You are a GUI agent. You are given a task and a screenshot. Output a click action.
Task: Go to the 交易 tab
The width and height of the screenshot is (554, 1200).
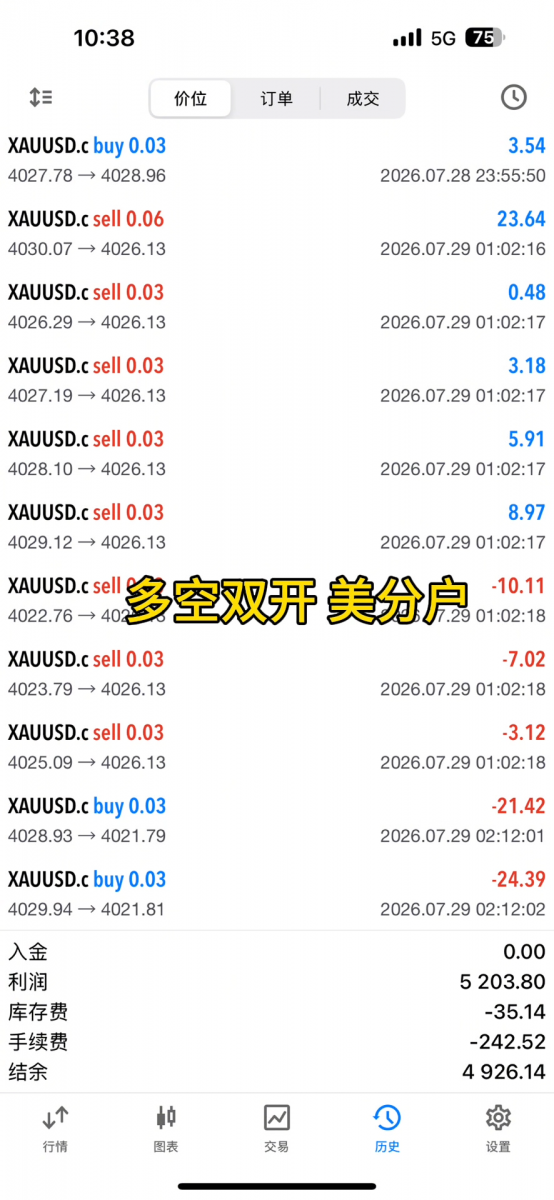[277, 1129]
